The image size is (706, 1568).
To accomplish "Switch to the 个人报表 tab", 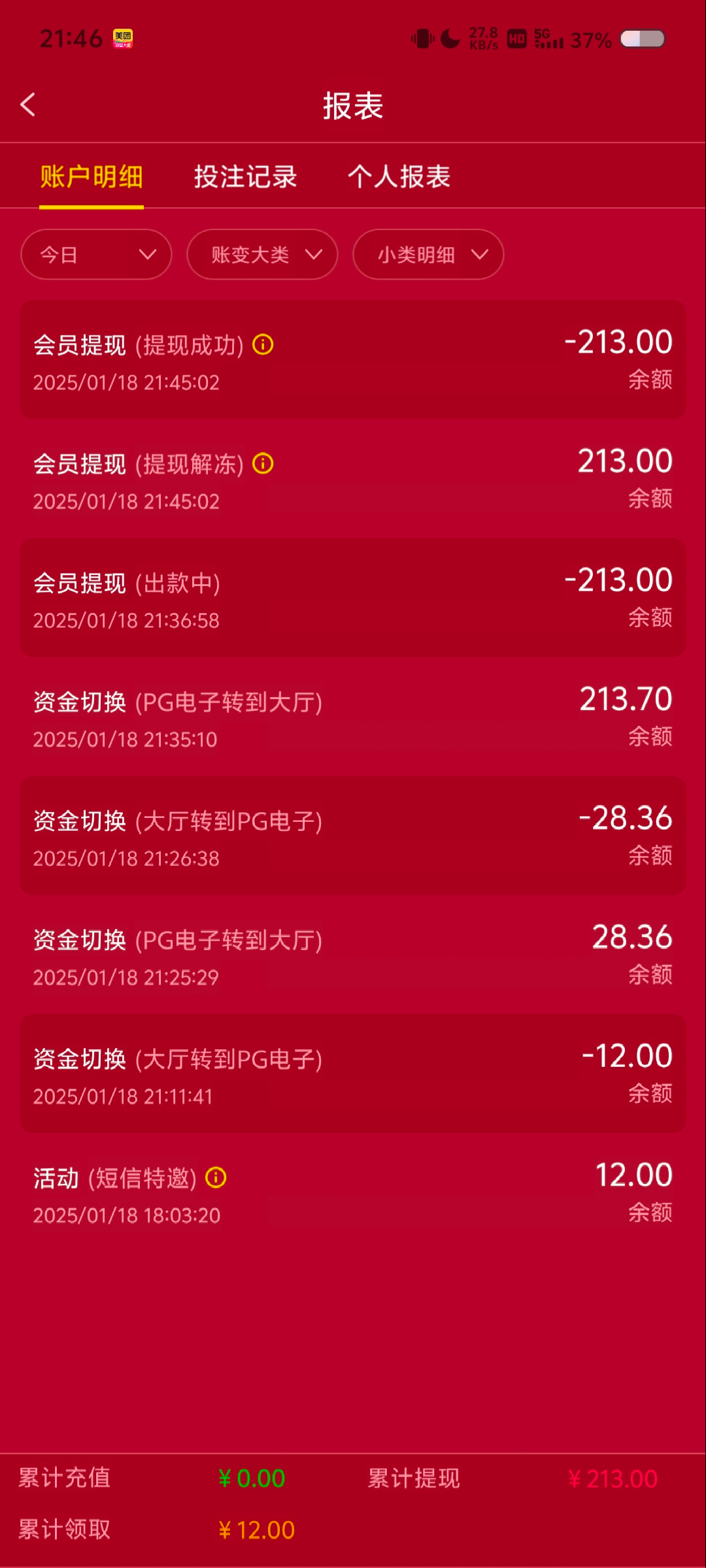I will point(399,176).
